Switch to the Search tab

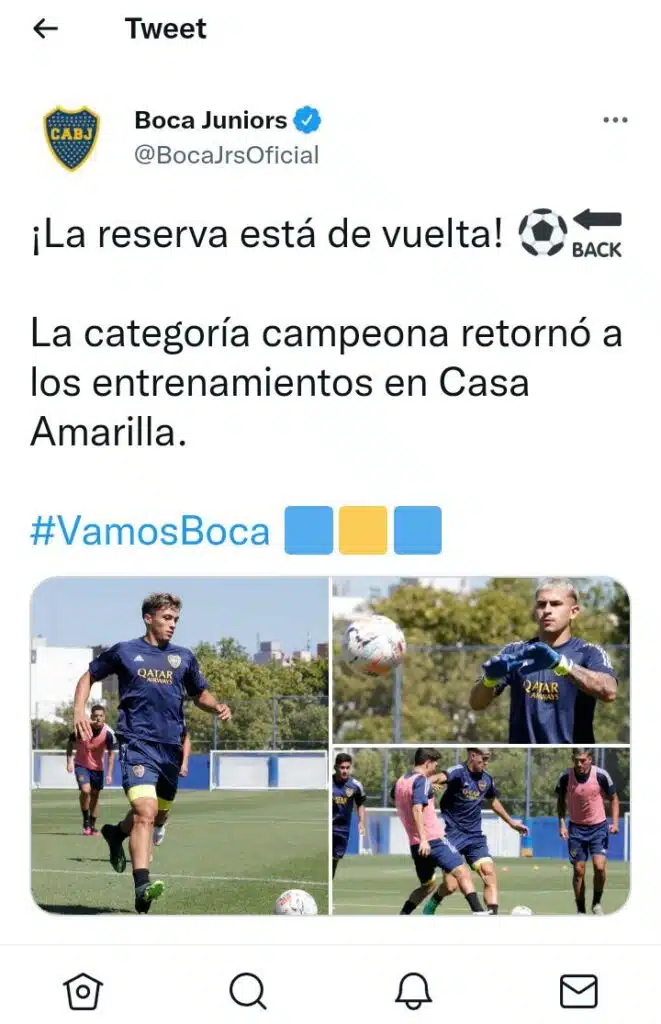(x=247, y=991)
